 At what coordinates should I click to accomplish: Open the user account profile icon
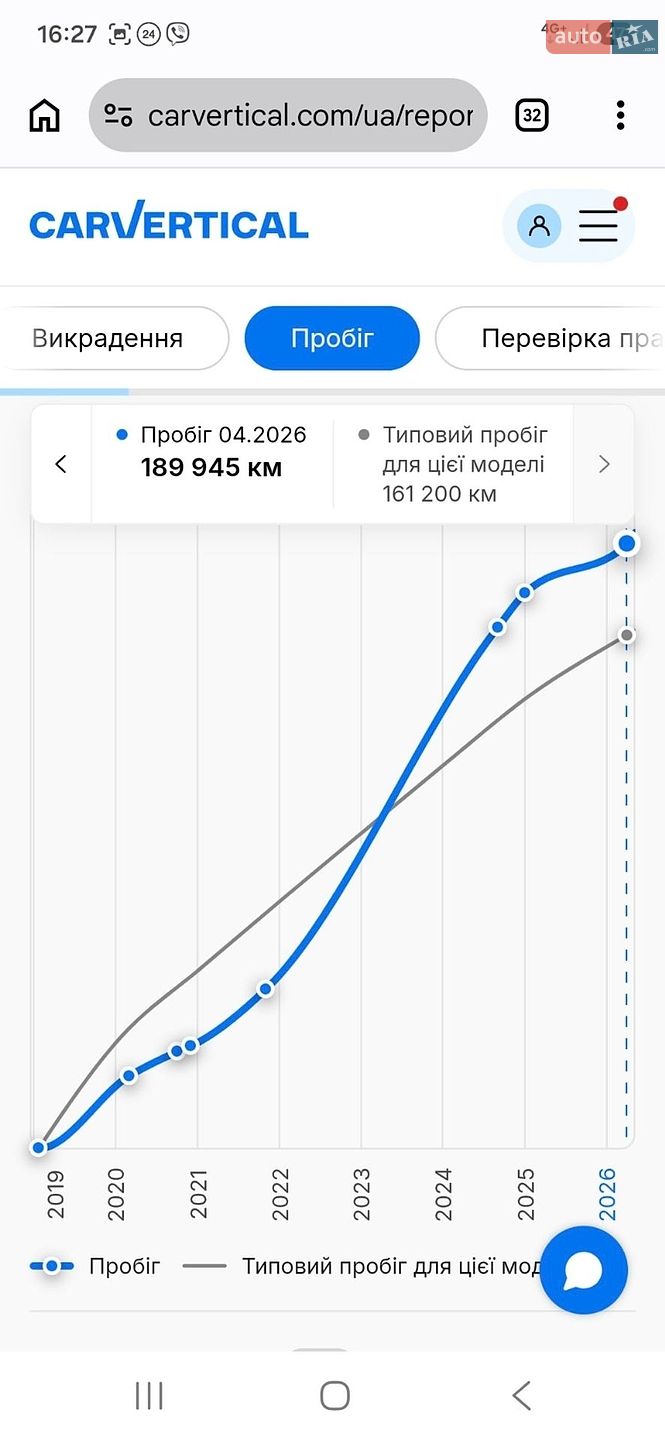[x=539, y=226]
